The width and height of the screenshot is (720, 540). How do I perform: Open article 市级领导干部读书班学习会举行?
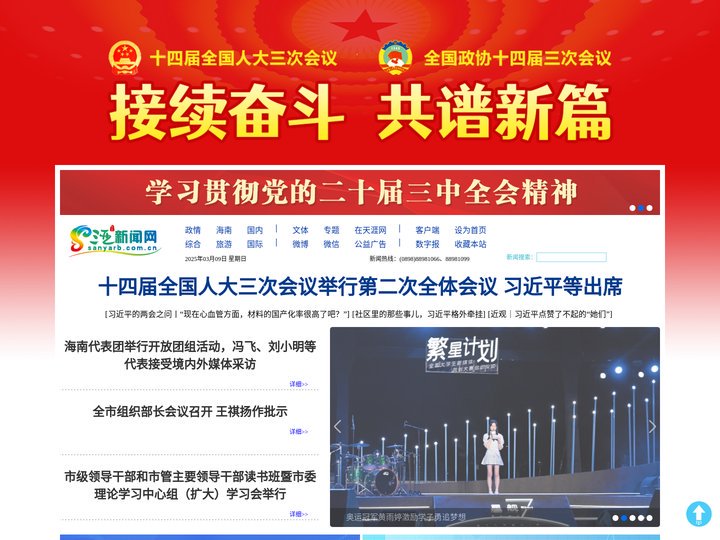coord(190,485)
